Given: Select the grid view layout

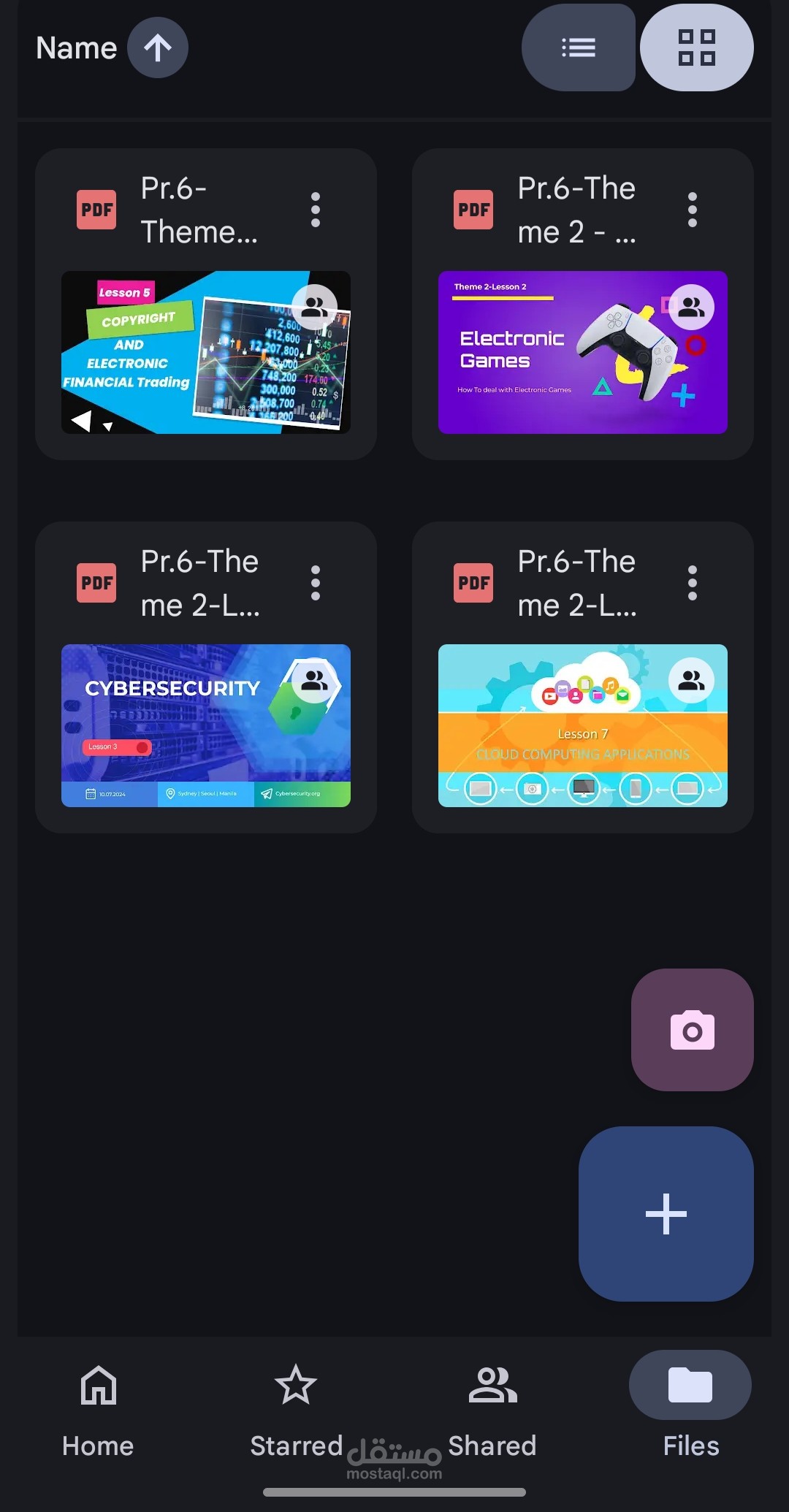Looking at the screenshot, I should click(696, 48).
